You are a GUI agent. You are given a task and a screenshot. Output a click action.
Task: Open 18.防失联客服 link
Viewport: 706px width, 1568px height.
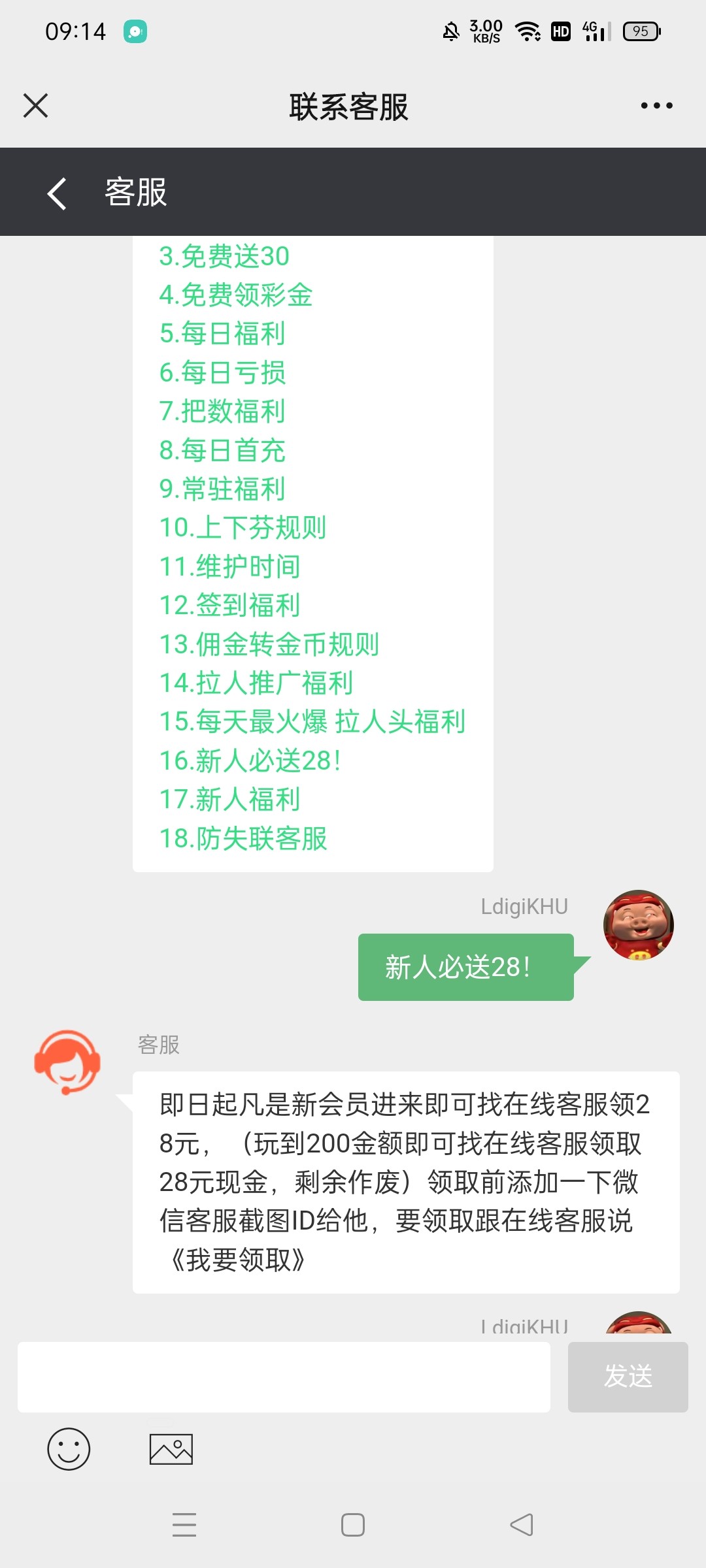pos(243,838)
